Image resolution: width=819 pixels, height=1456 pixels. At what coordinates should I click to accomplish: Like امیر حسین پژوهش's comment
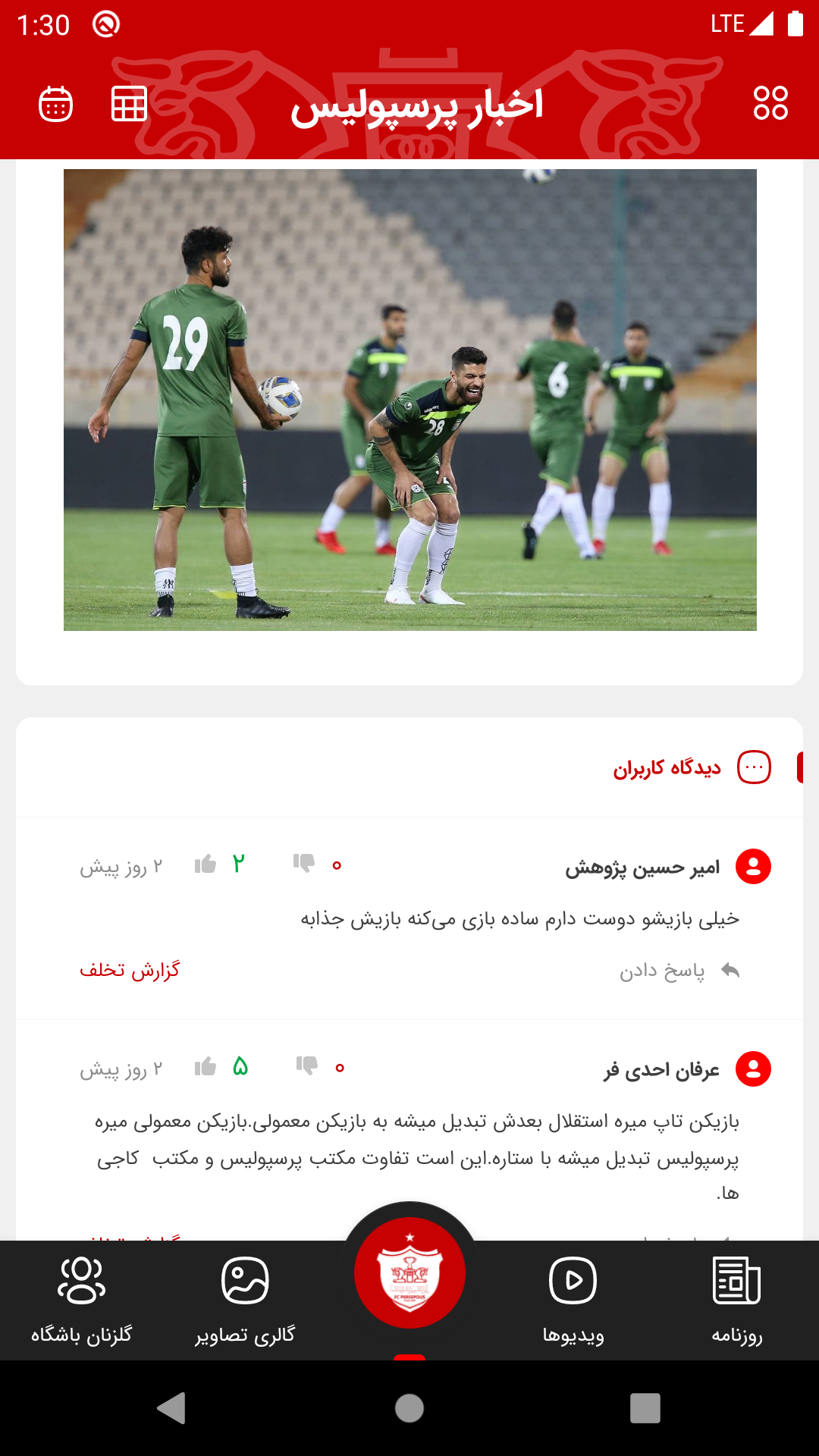click(x=206, y=864)
